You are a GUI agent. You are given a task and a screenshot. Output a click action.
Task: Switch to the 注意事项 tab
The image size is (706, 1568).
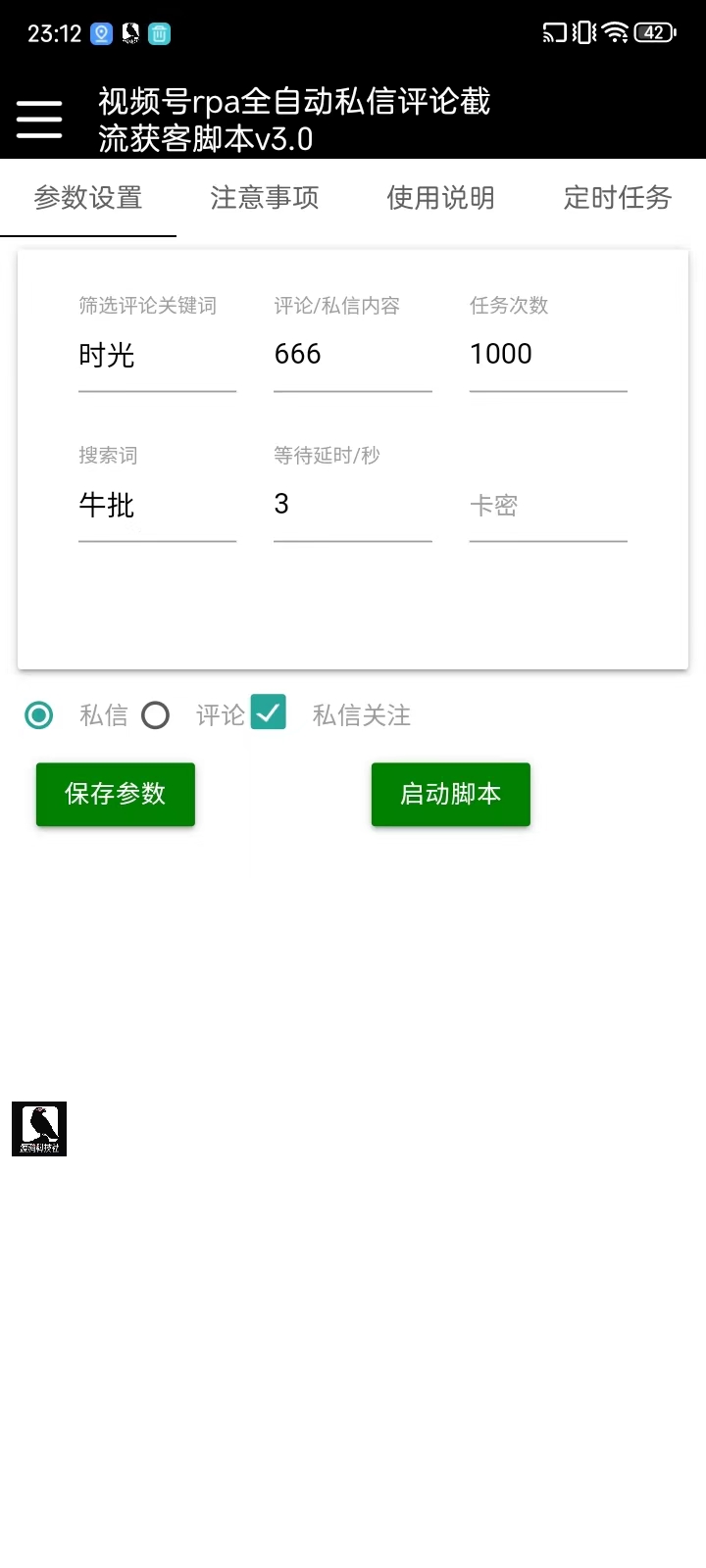coord(265,198)
